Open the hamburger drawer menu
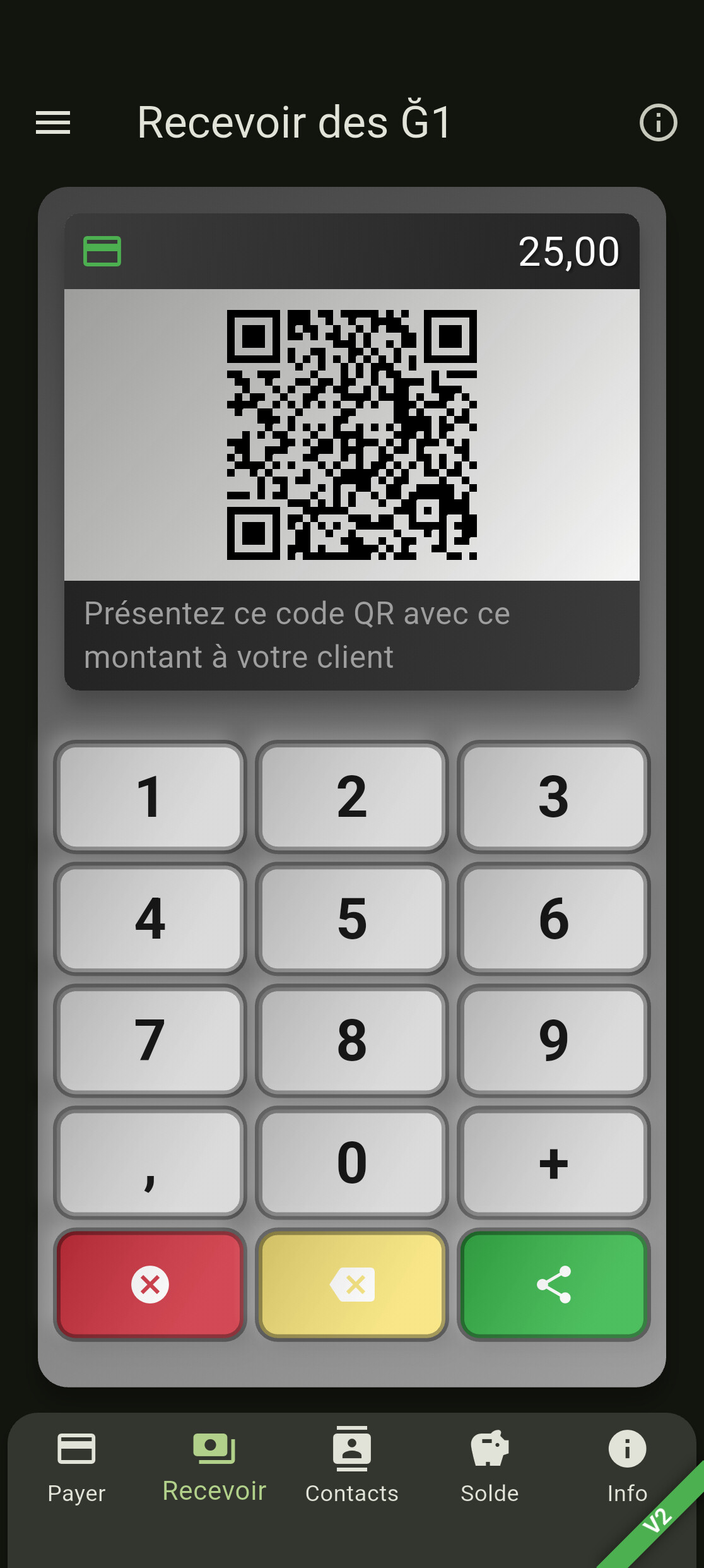The height and width of the screenshot is (1568, 704). click(53, 122)
